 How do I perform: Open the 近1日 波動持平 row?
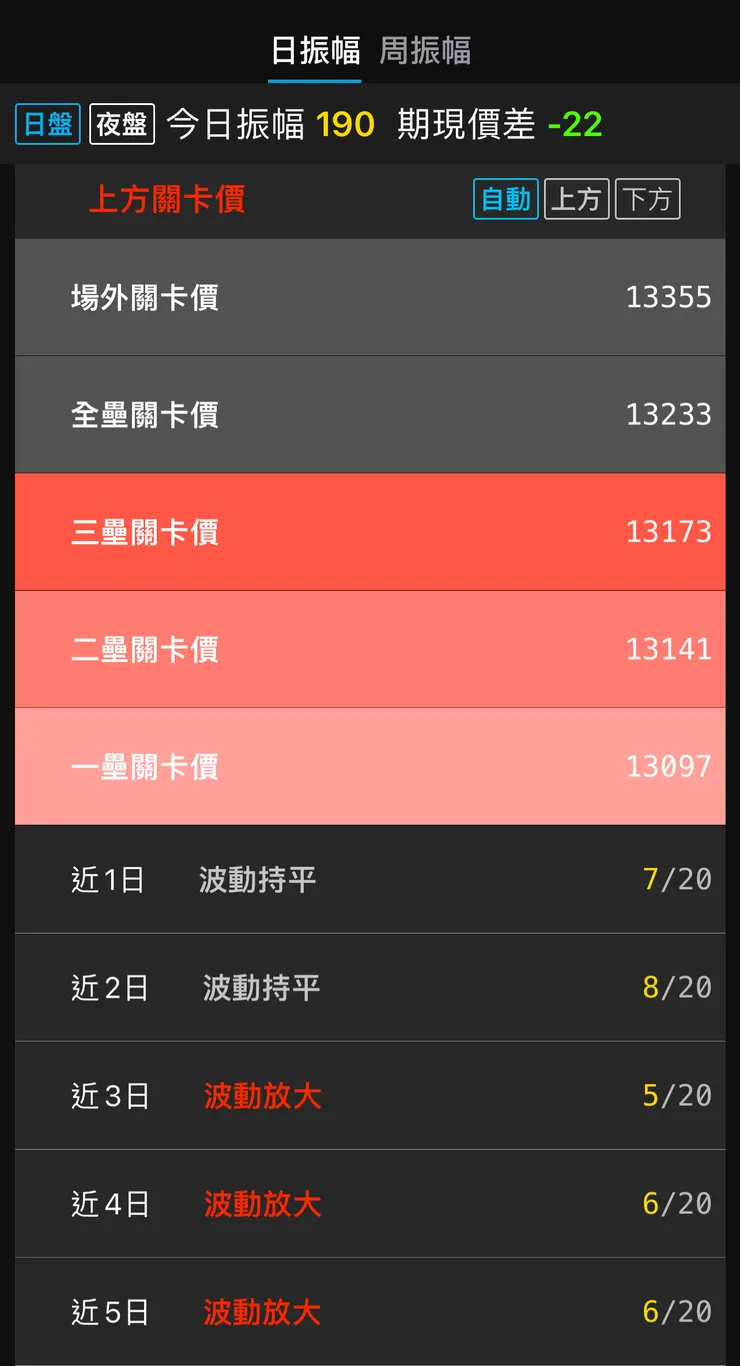pyautogui.click(x=370, y=878)
